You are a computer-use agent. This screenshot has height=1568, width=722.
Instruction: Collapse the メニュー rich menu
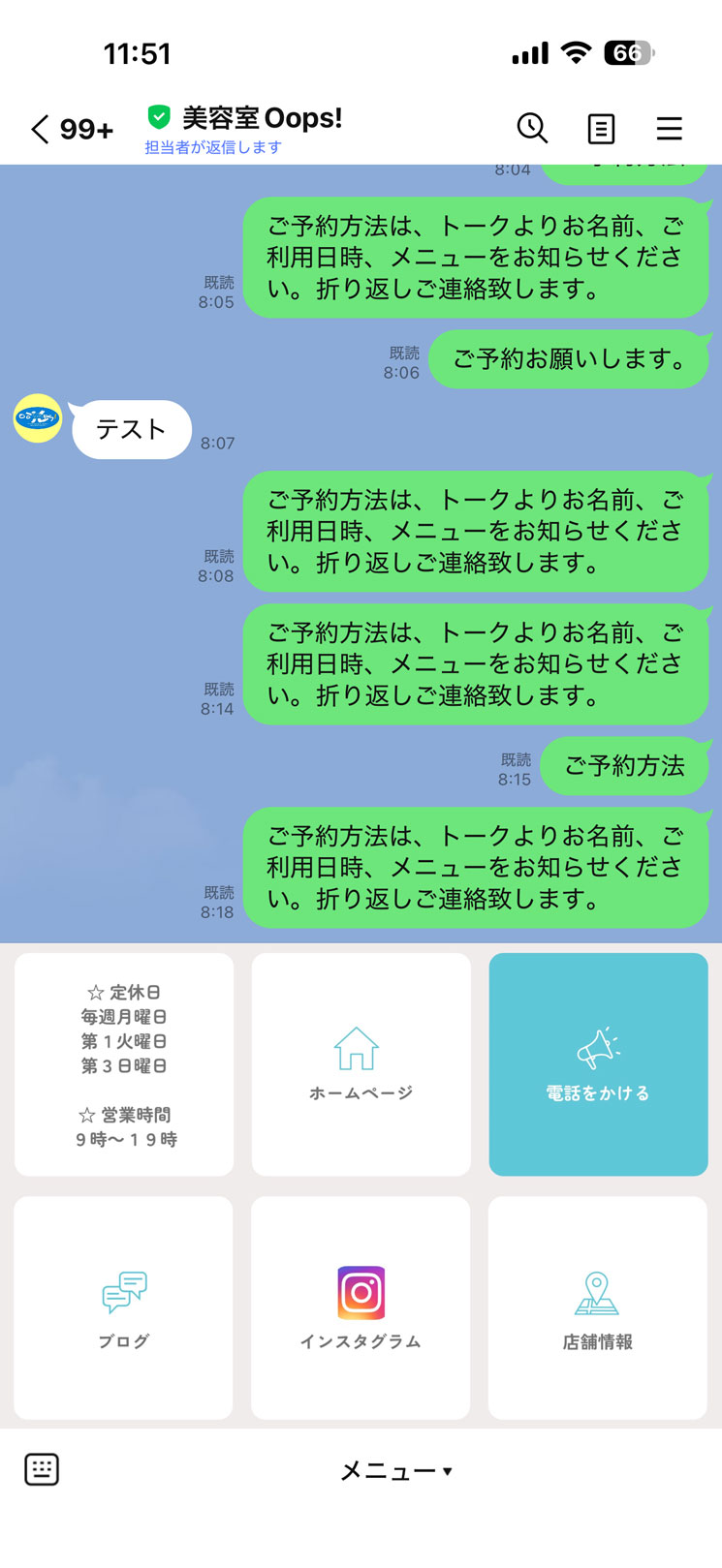(x=396, y=1471)
